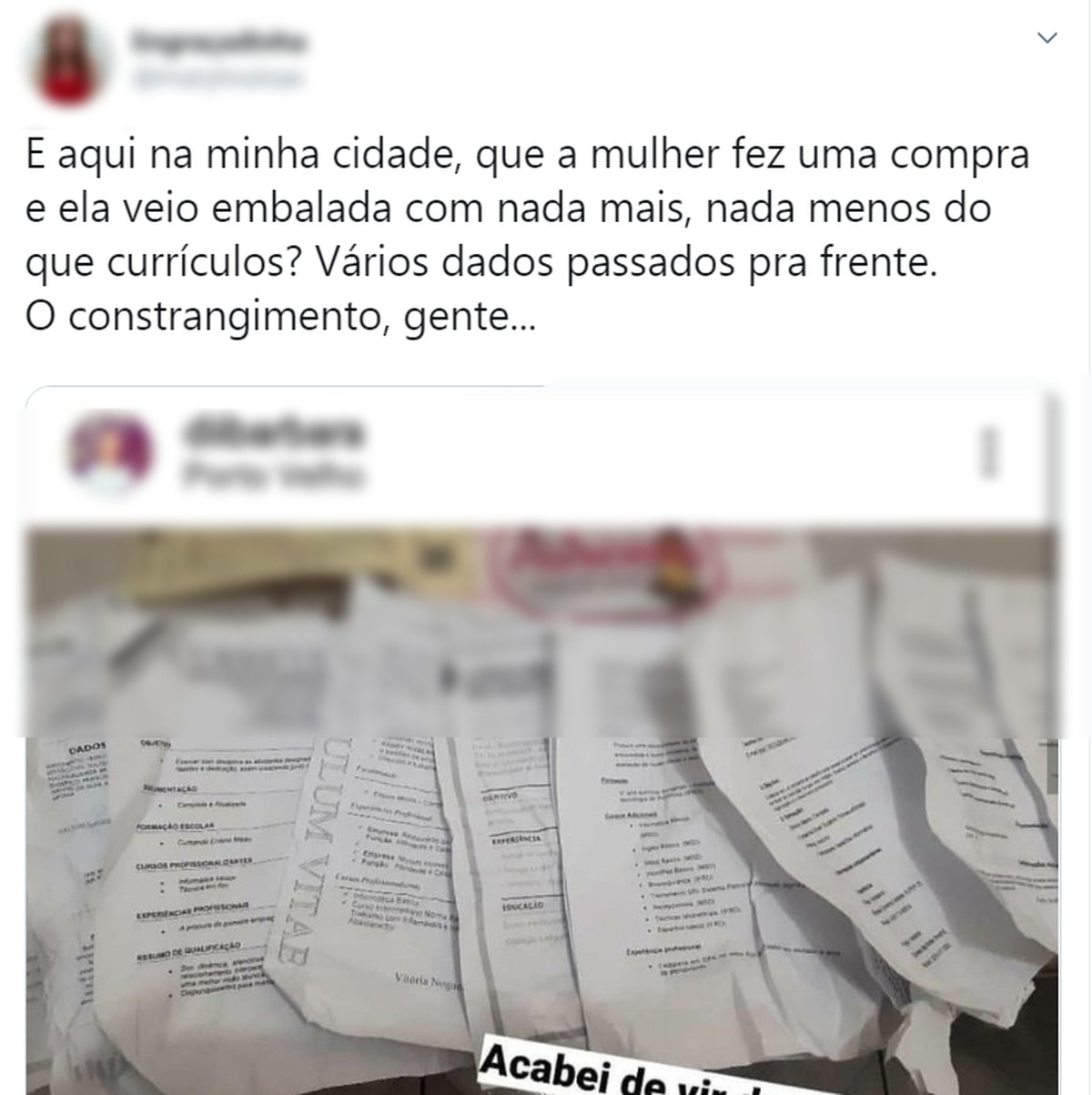The height and width of the screenshot is (1095, 1092).
Task: Open the blurred author name link
Action: tap(217, 42)
